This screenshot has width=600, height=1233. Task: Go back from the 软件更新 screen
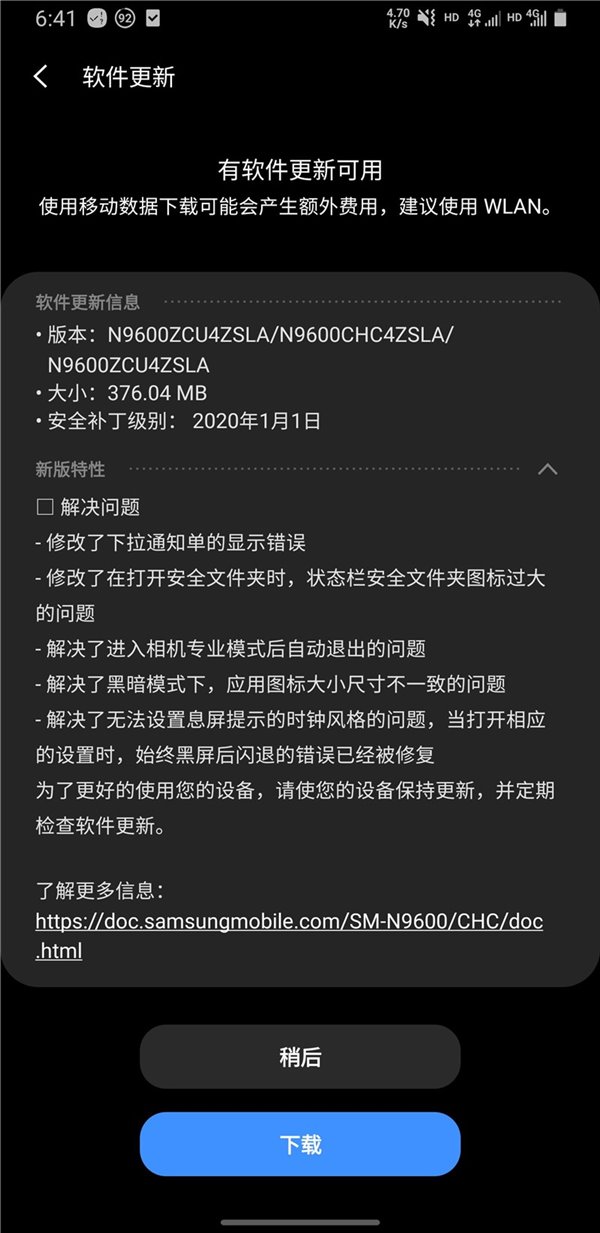point(41,77)
